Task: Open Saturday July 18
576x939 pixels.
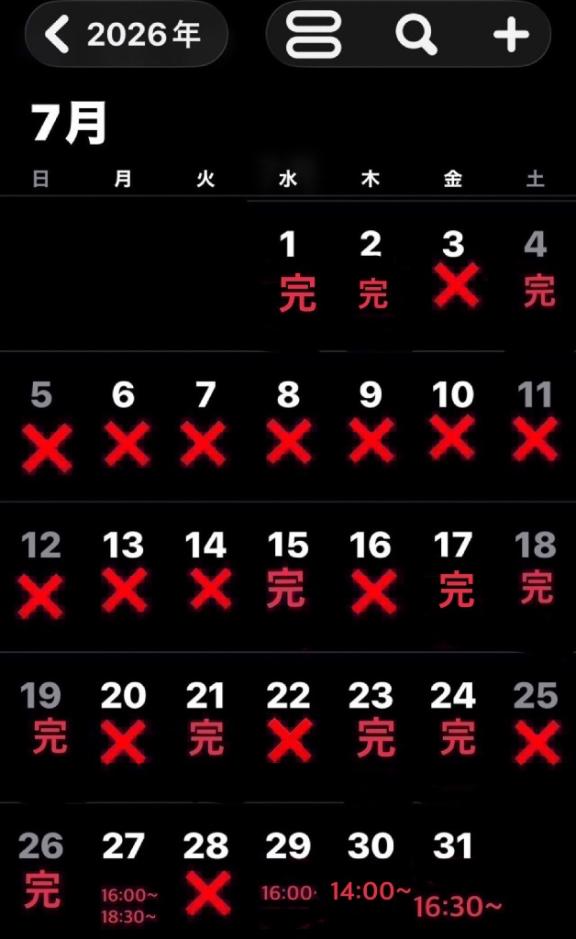Action: point(535,545)
